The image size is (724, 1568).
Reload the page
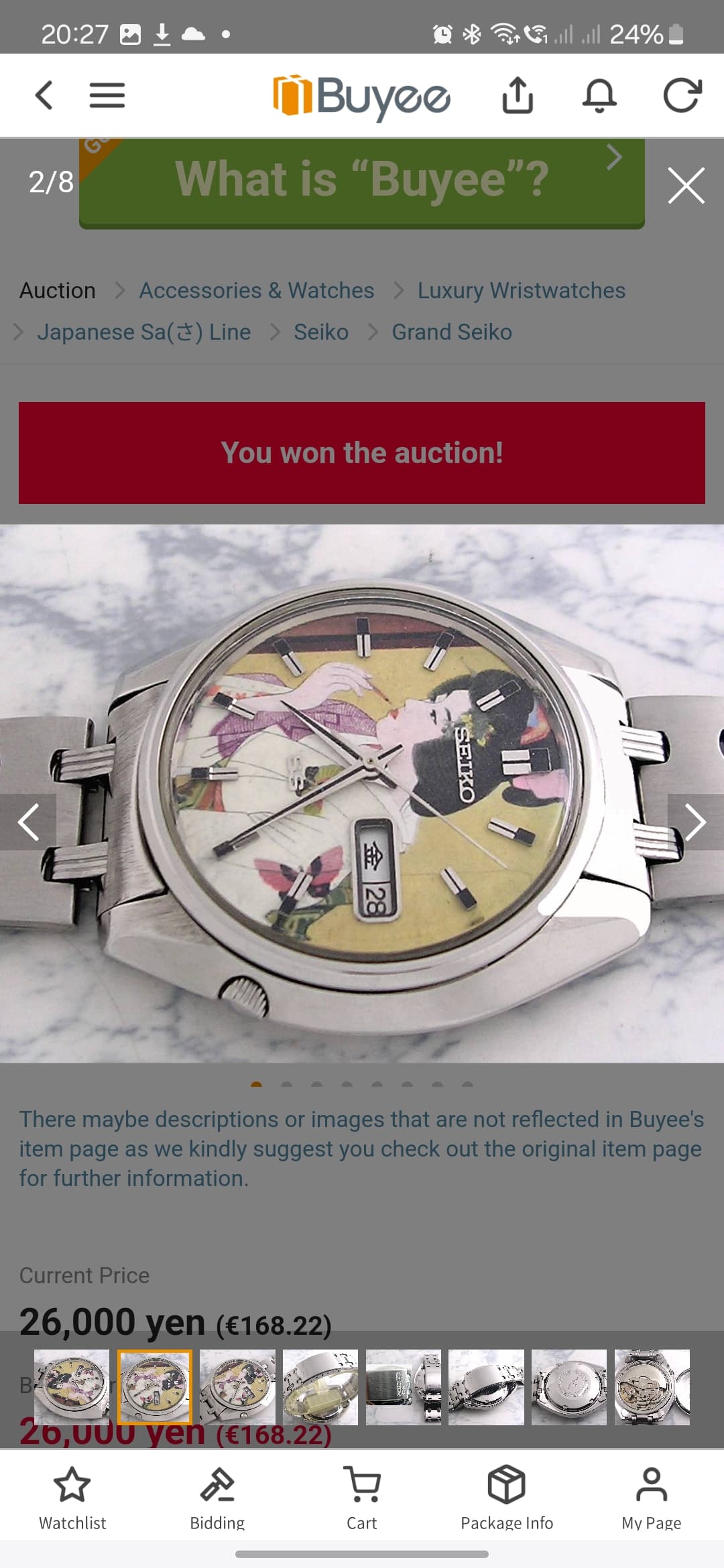coord(682,95)
